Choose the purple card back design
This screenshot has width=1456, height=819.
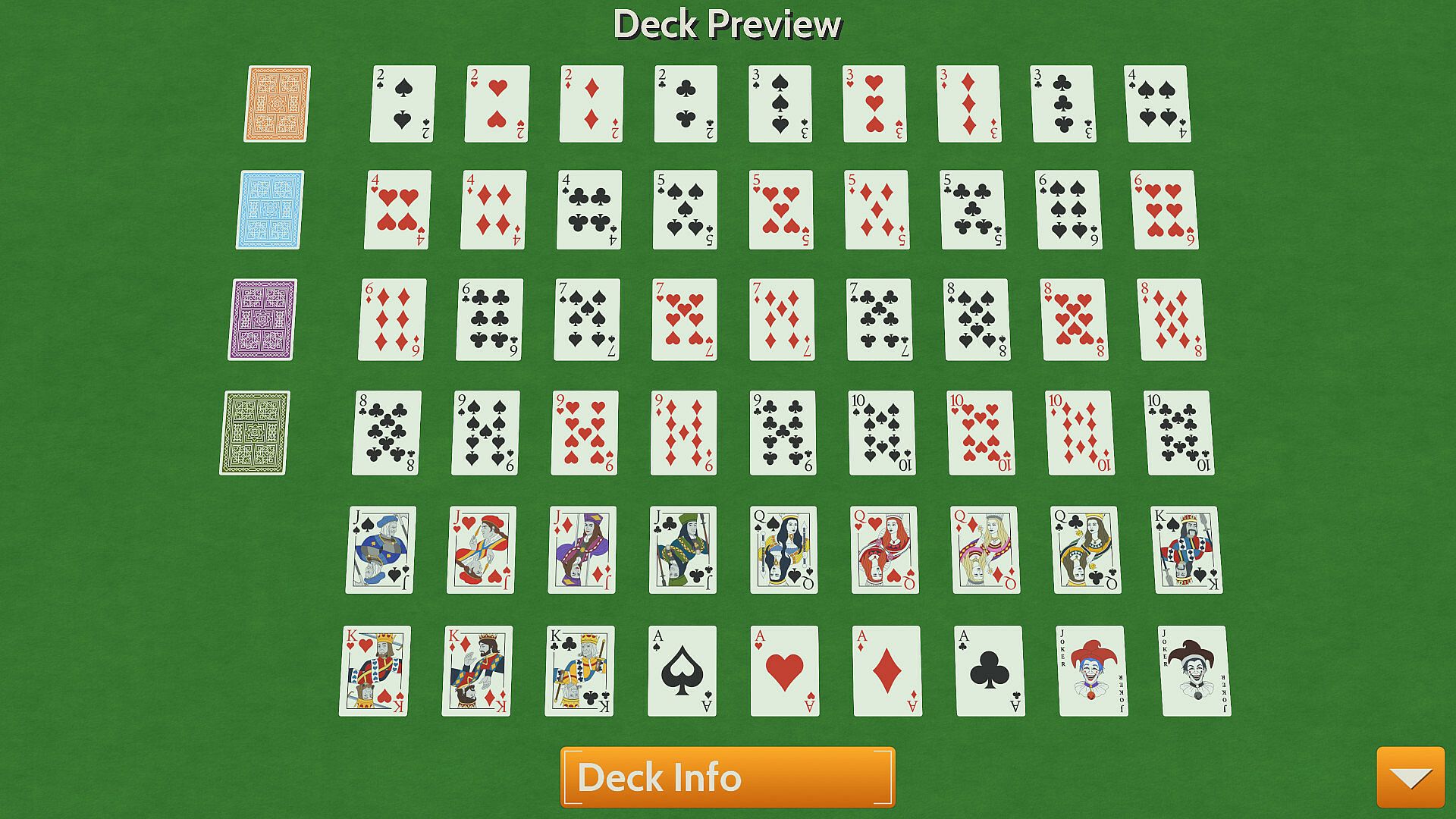(262, 319)
